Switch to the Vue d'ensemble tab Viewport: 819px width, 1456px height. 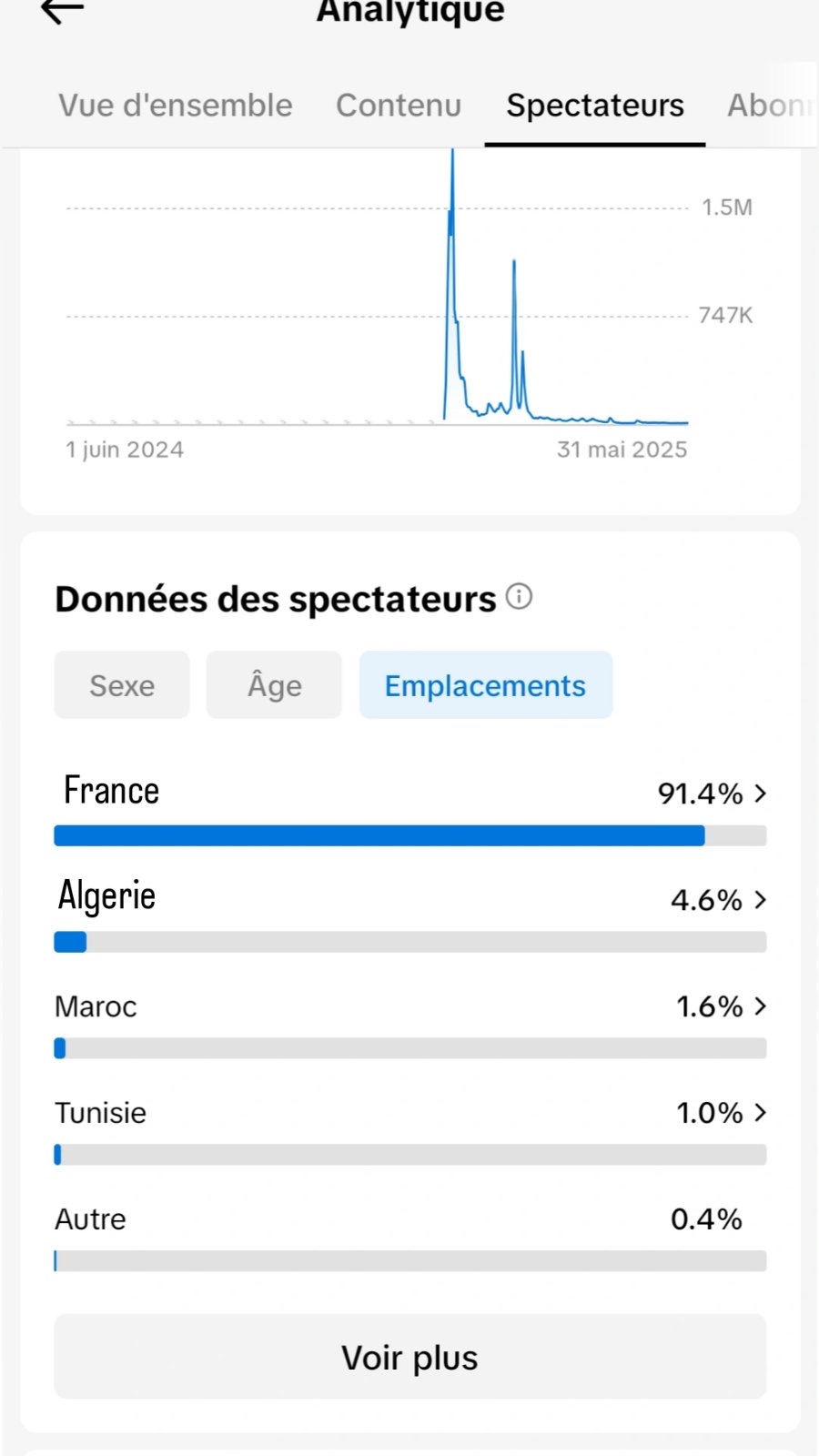click(176, 106)
